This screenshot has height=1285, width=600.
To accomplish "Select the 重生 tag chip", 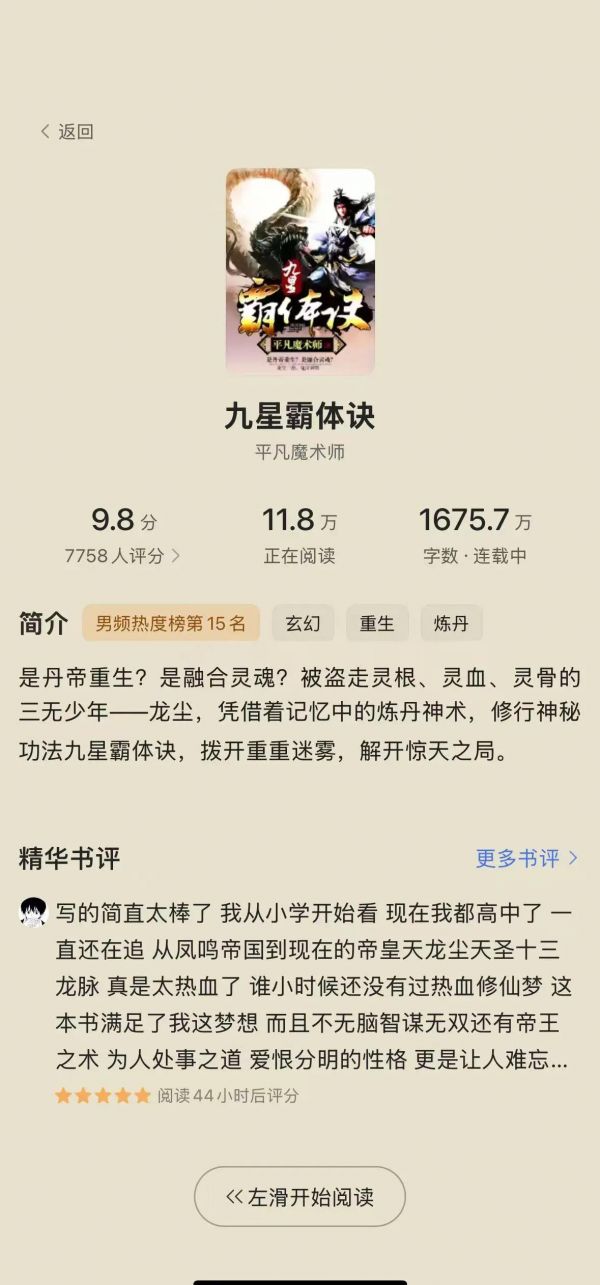I will point(377,623).
